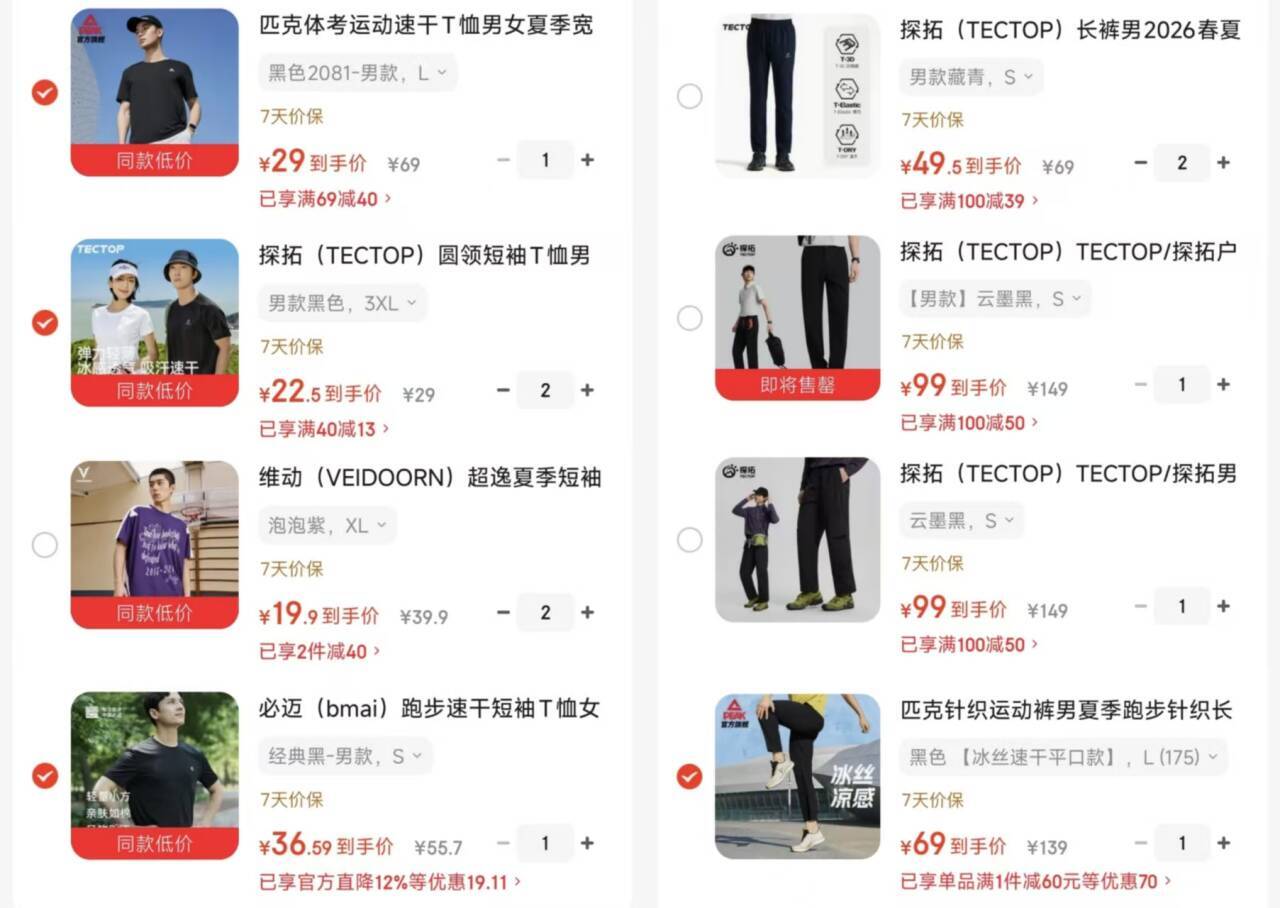
Task: Uncheck the 匹克针织运动裤 item
Action: 689,775
